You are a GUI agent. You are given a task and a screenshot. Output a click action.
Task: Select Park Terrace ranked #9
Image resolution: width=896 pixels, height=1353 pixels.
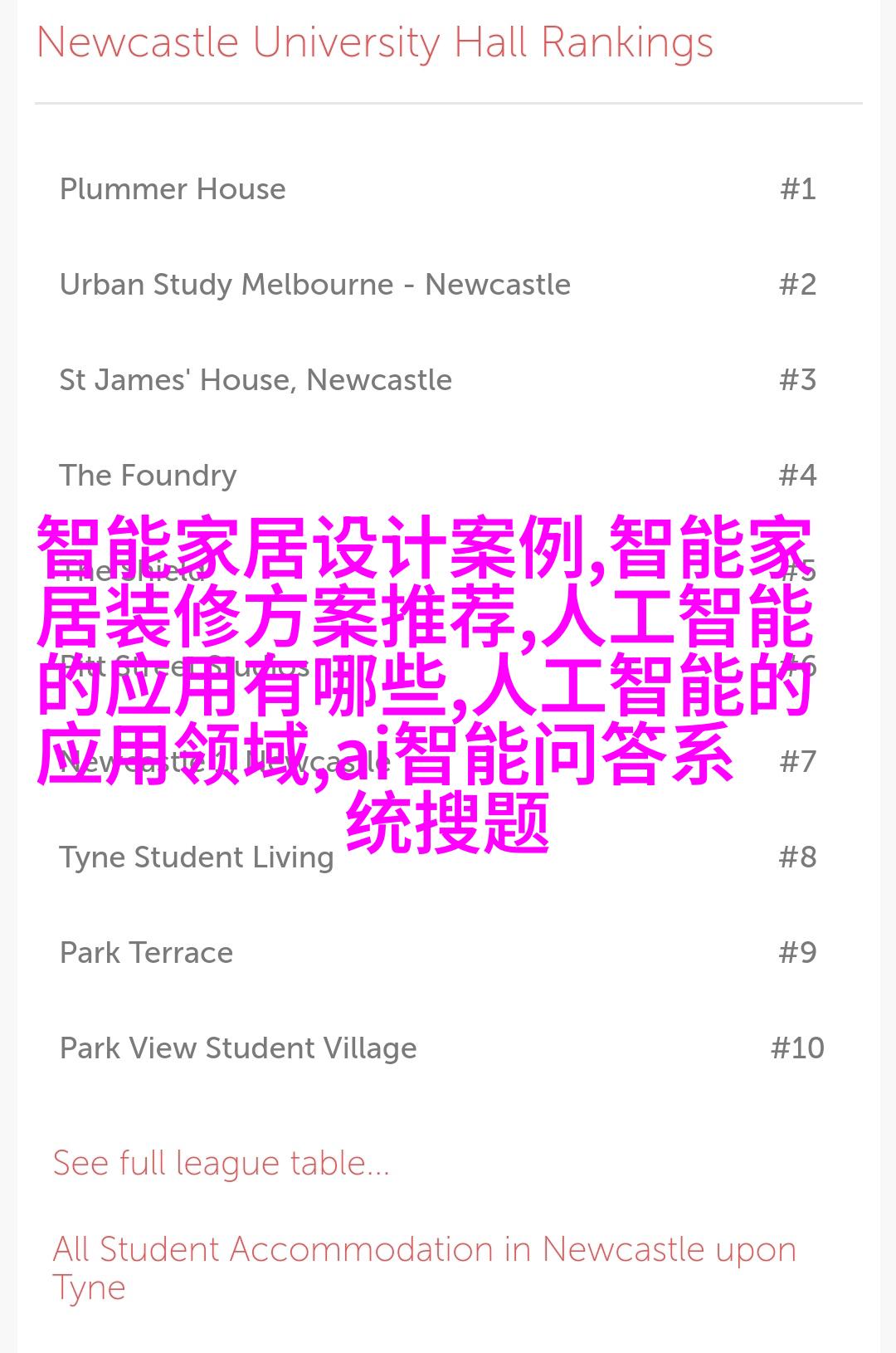pos(146,953)
